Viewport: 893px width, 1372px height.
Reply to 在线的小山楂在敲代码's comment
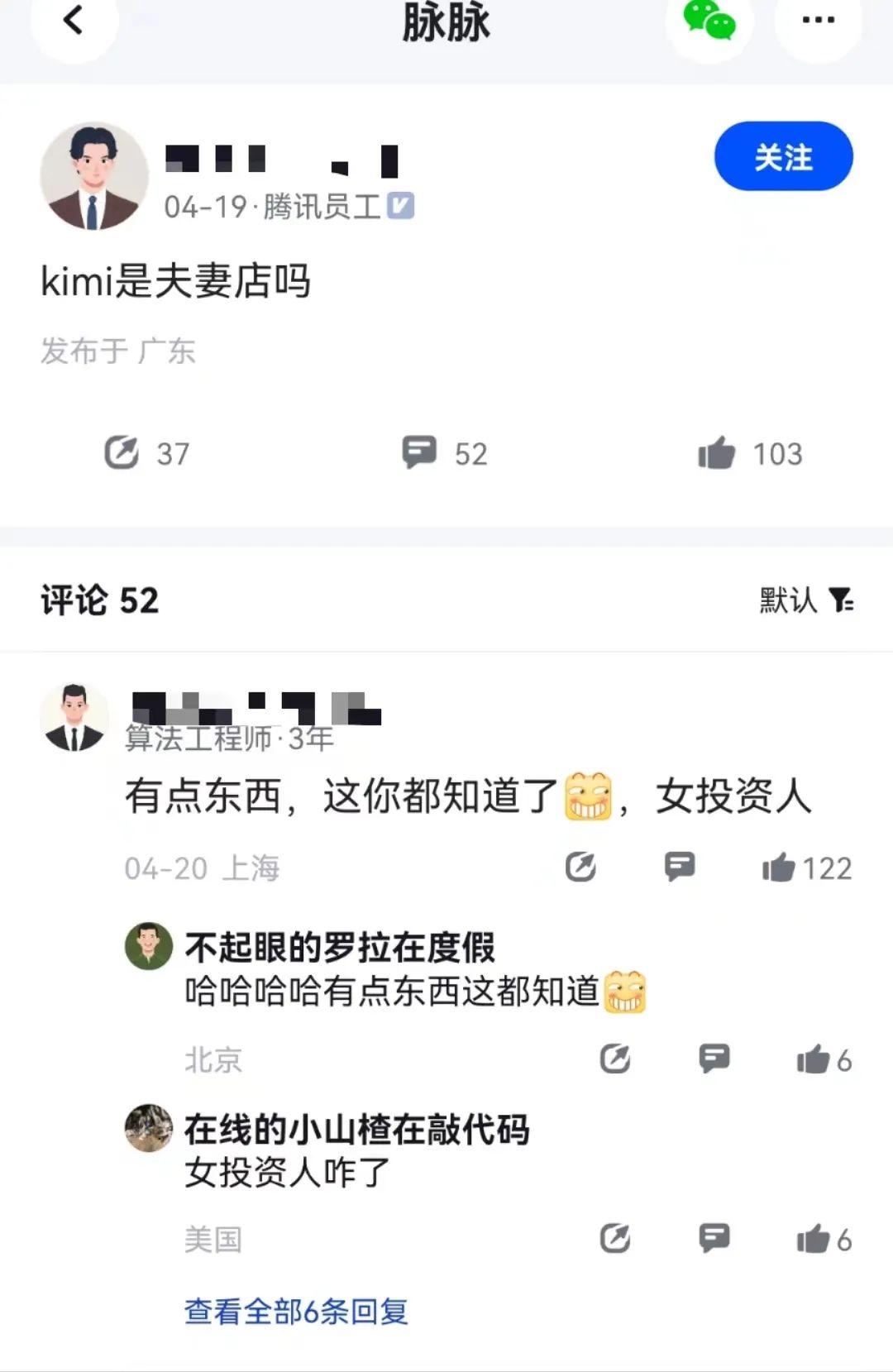714,1238
